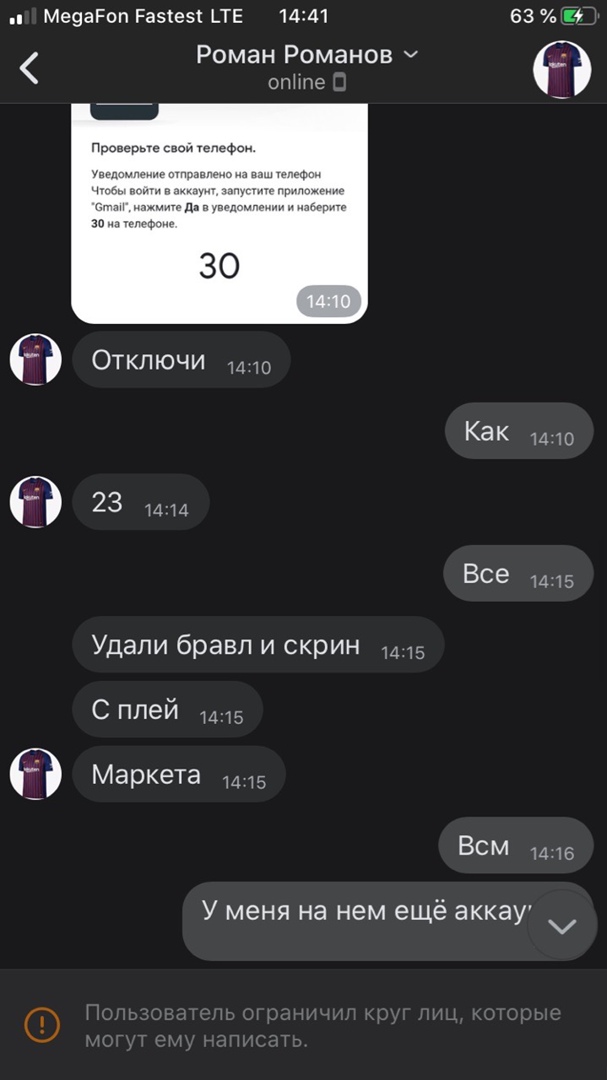
Task: Tap the sender avatar next to the Отключи message
Action: click(x=36, y=360)
